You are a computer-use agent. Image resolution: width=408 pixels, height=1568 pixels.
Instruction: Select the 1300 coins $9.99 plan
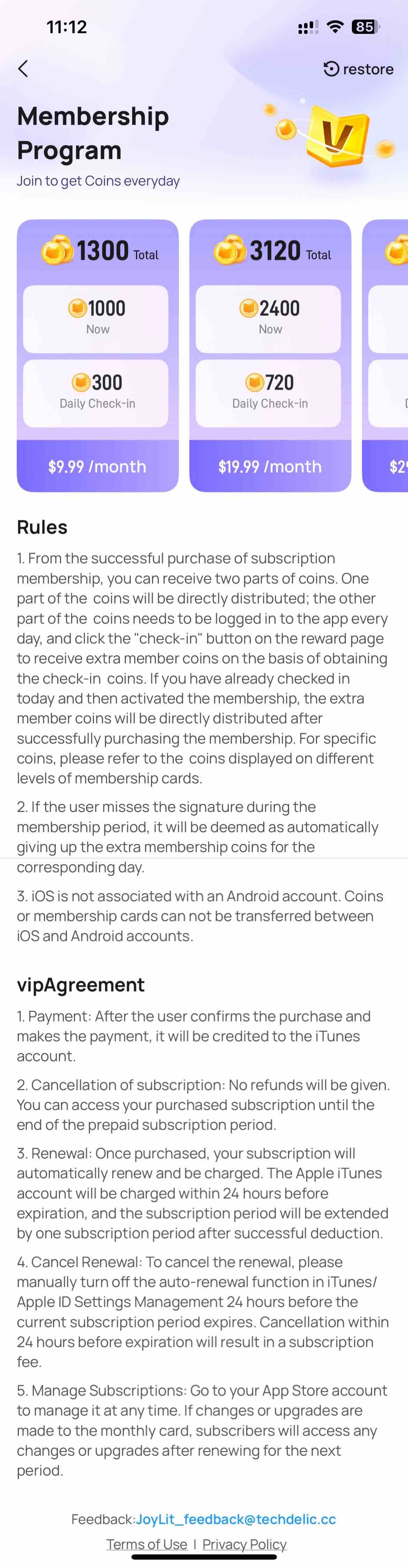click(x=97, y=466)
